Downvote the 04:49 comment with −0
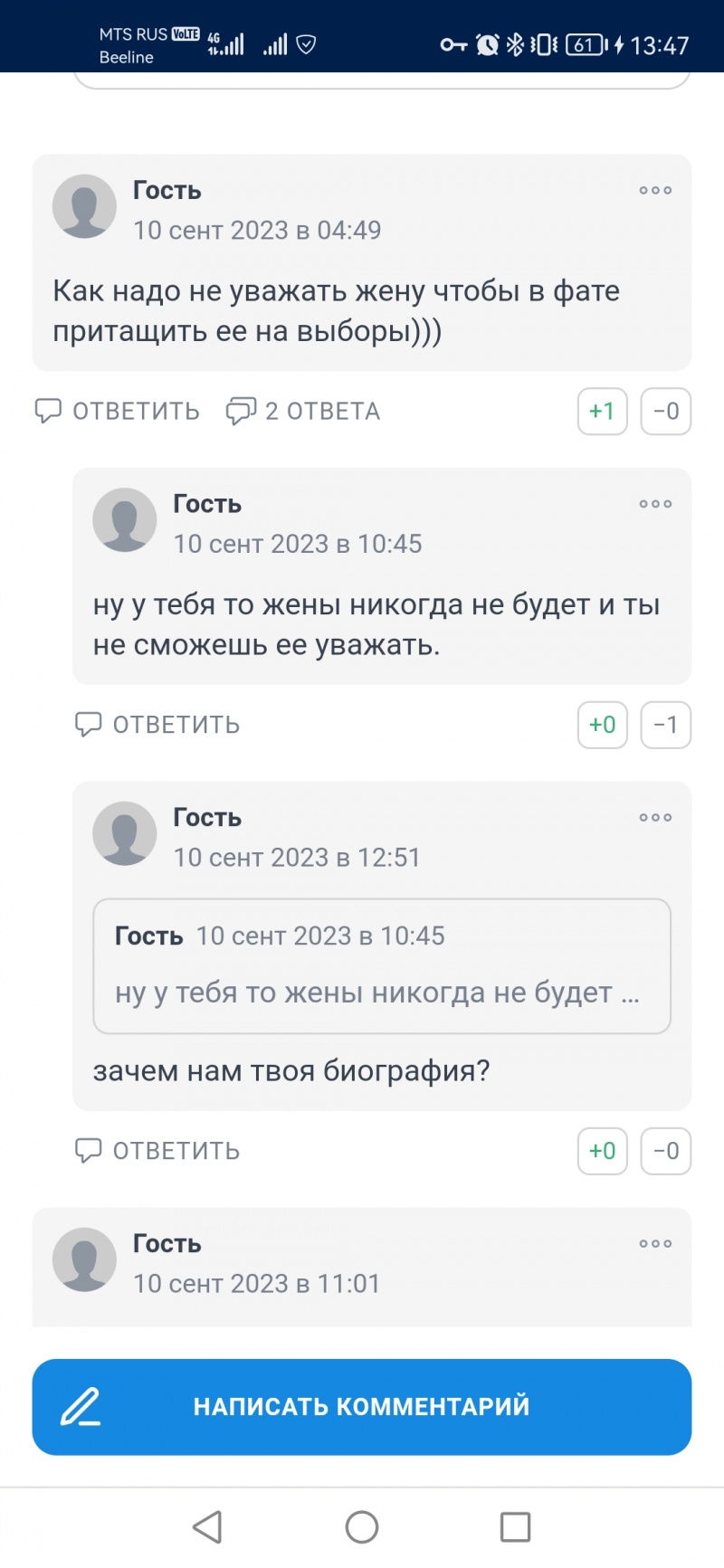 [665, 411]
